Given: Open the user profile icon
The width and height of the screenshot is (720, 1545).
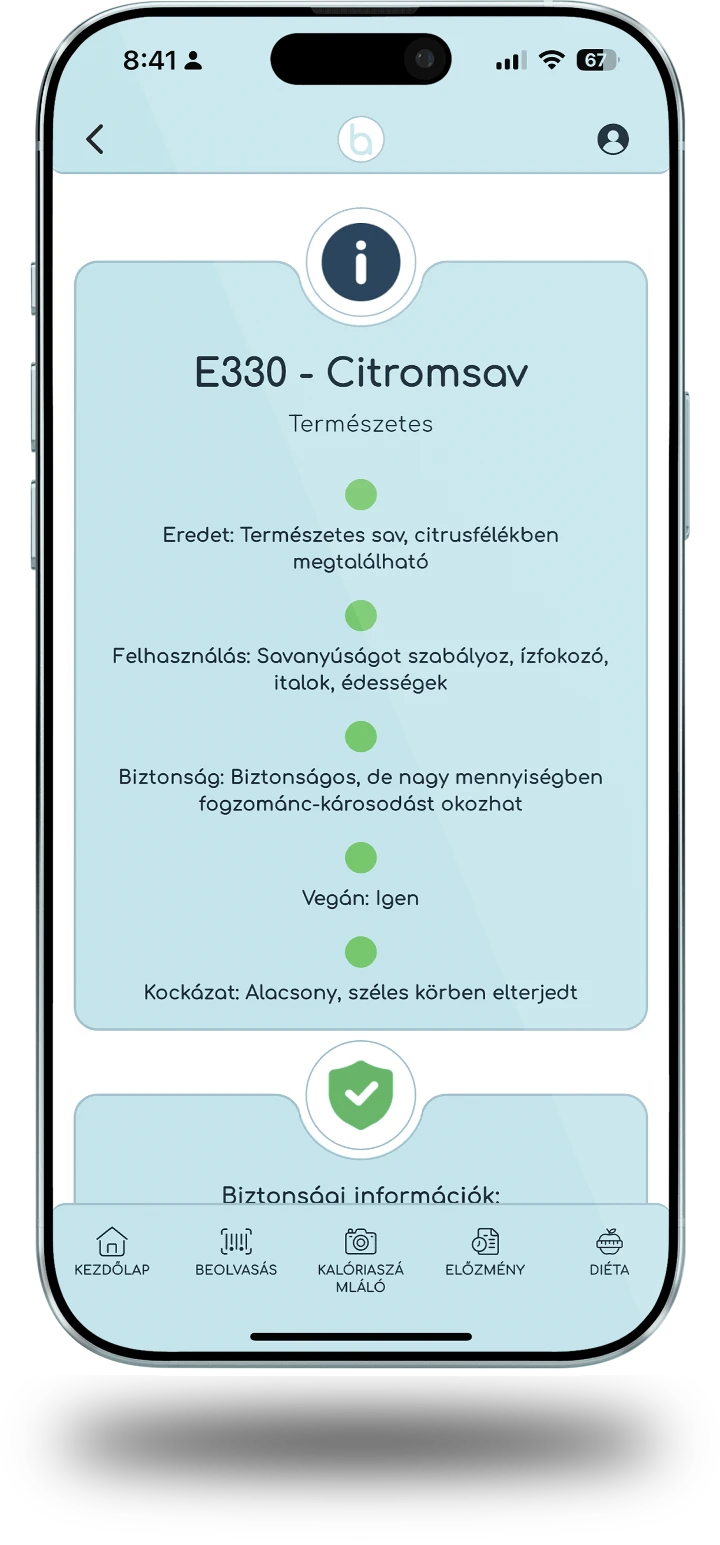Looking at the screenshot, I should 613,139.
